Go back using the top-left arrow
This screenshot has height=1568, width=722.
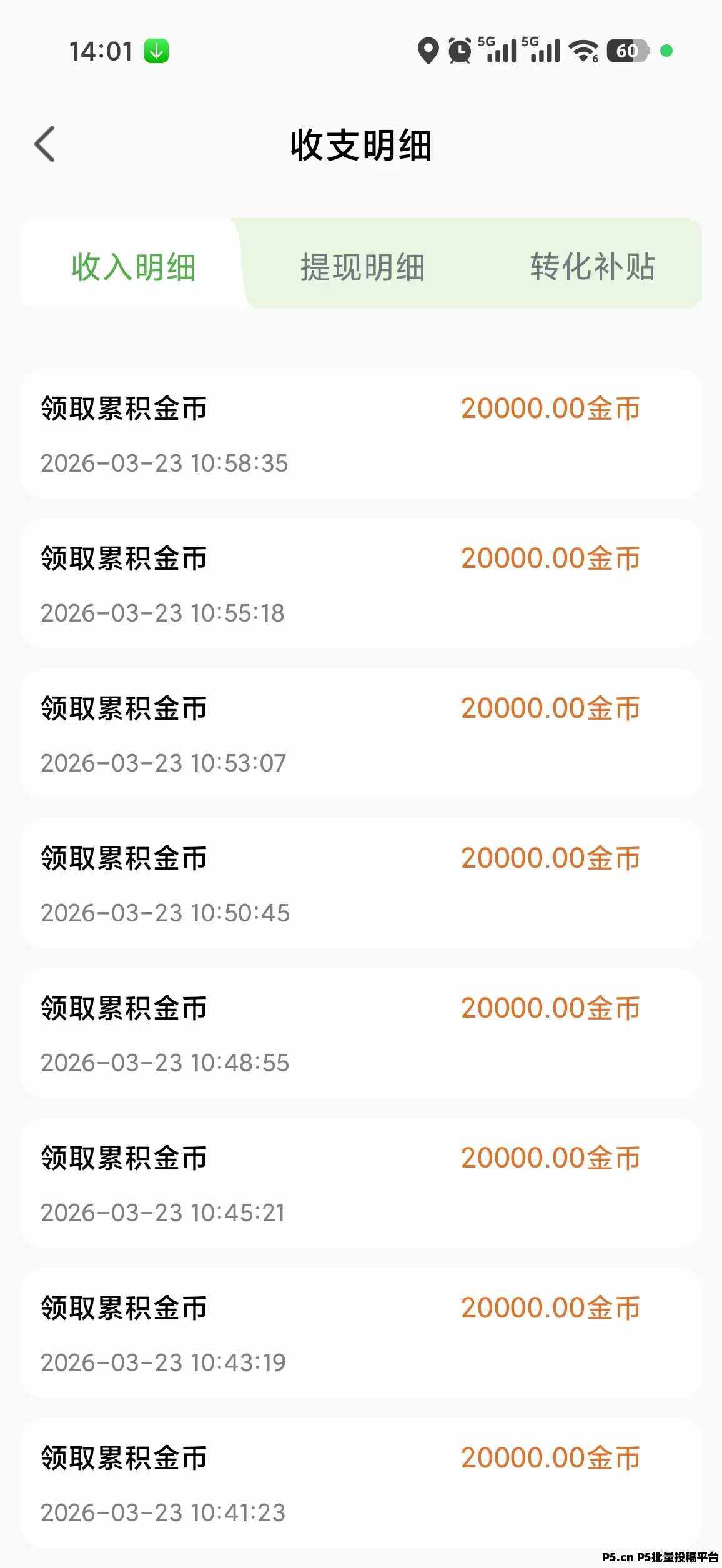[45, 144]
